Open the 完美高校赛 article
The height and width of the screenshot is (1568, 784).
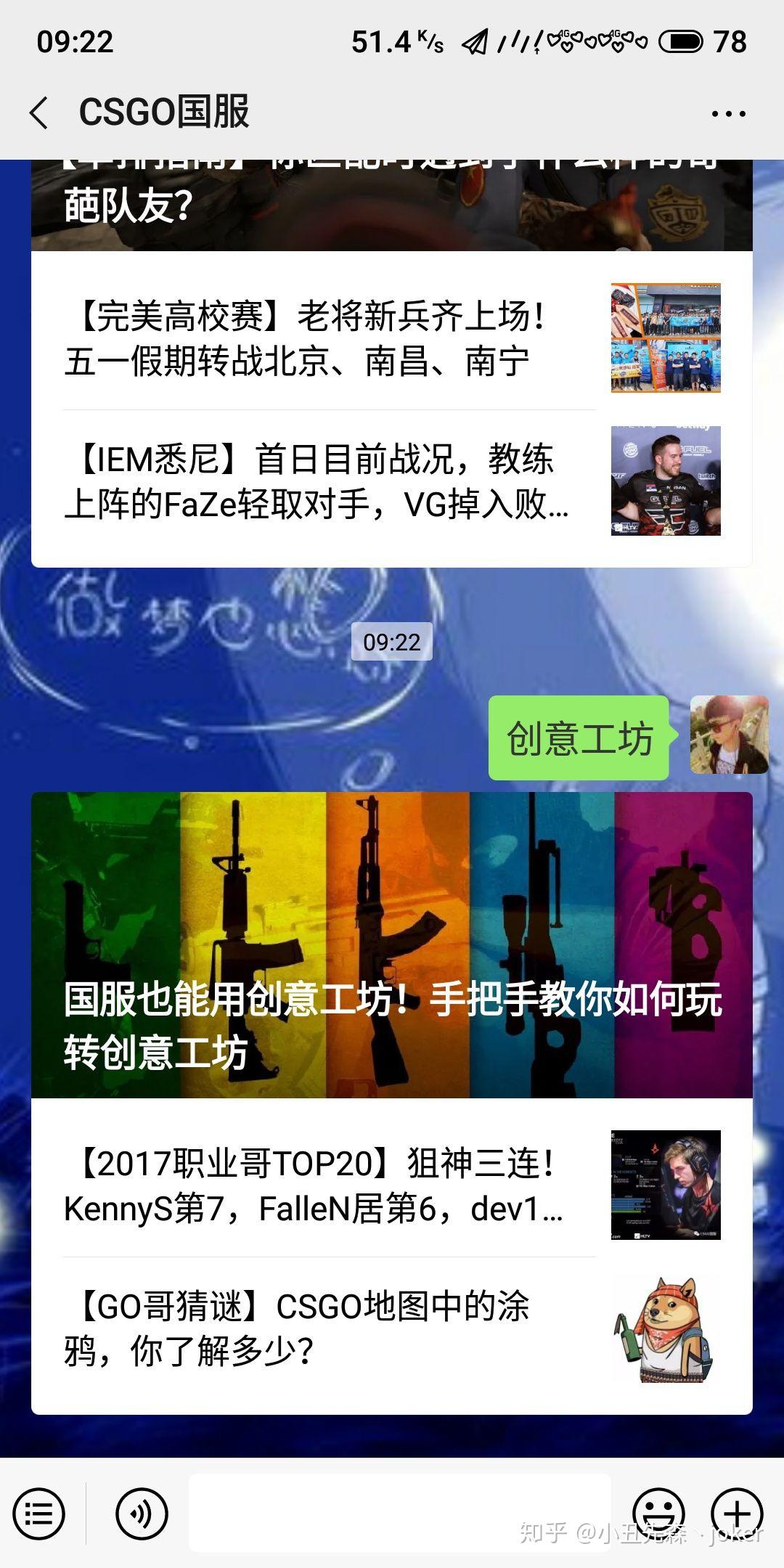click(392, 338)
